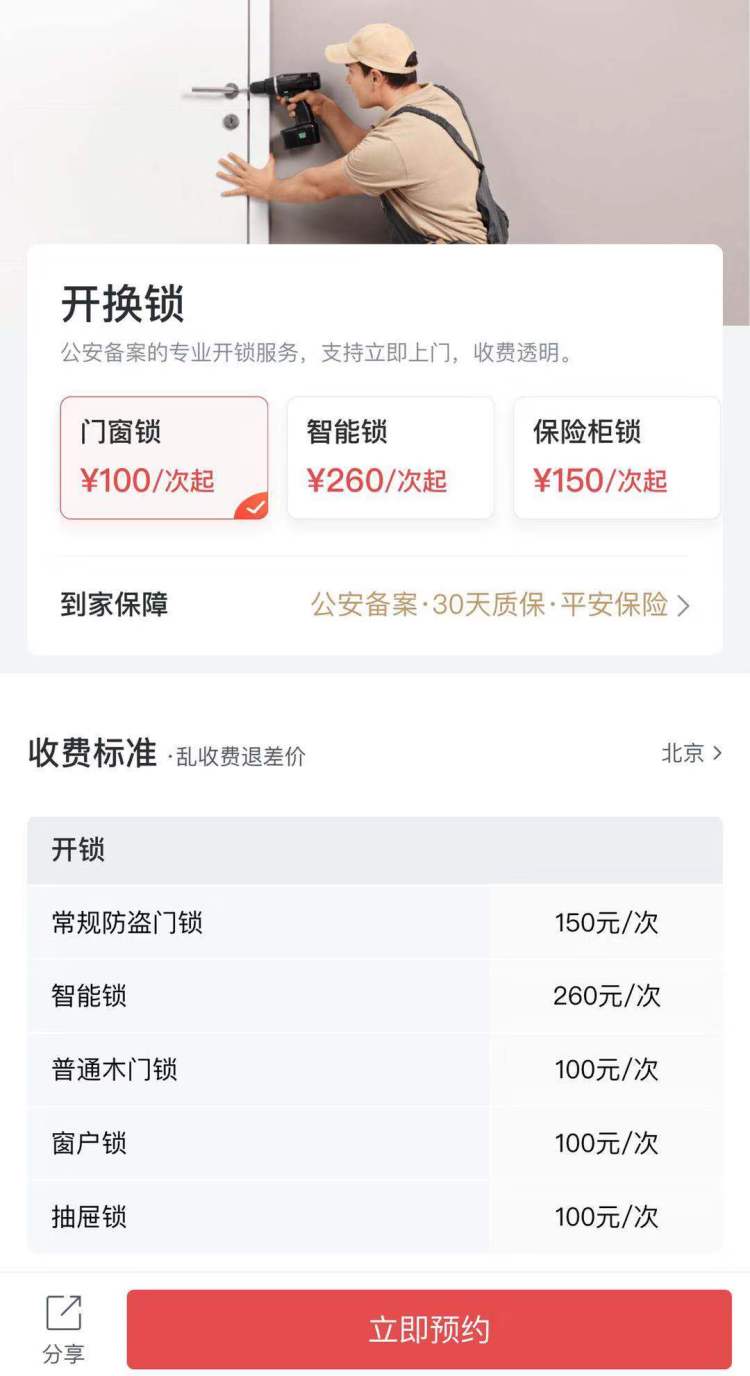Screen dimensions: 750x1376
Task: Change the city from 北京
Action: click(x=691, y=753)
